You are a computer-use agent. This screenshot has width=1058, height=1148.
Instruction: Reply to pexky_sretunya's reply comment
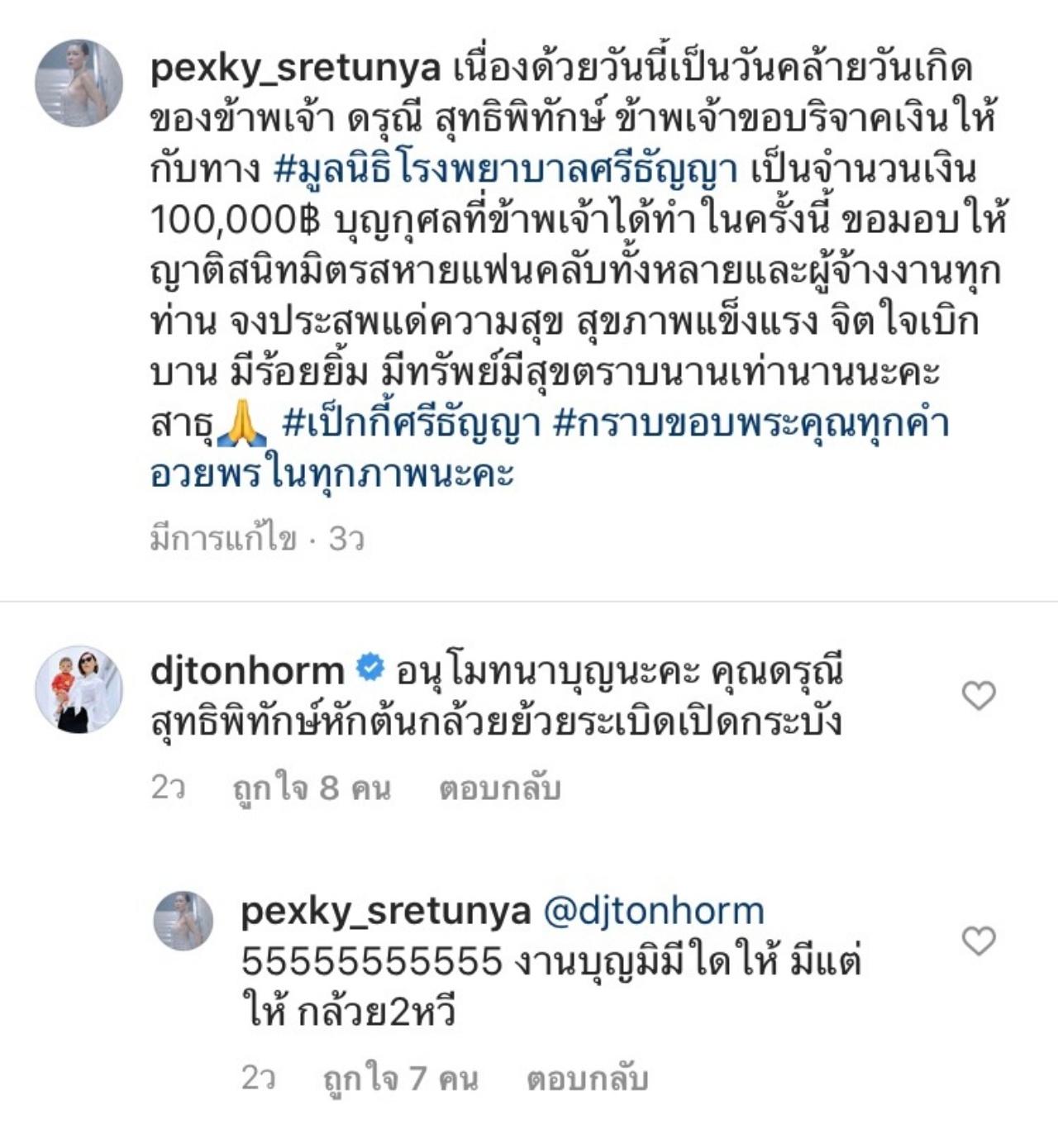tap(587, 1079)
